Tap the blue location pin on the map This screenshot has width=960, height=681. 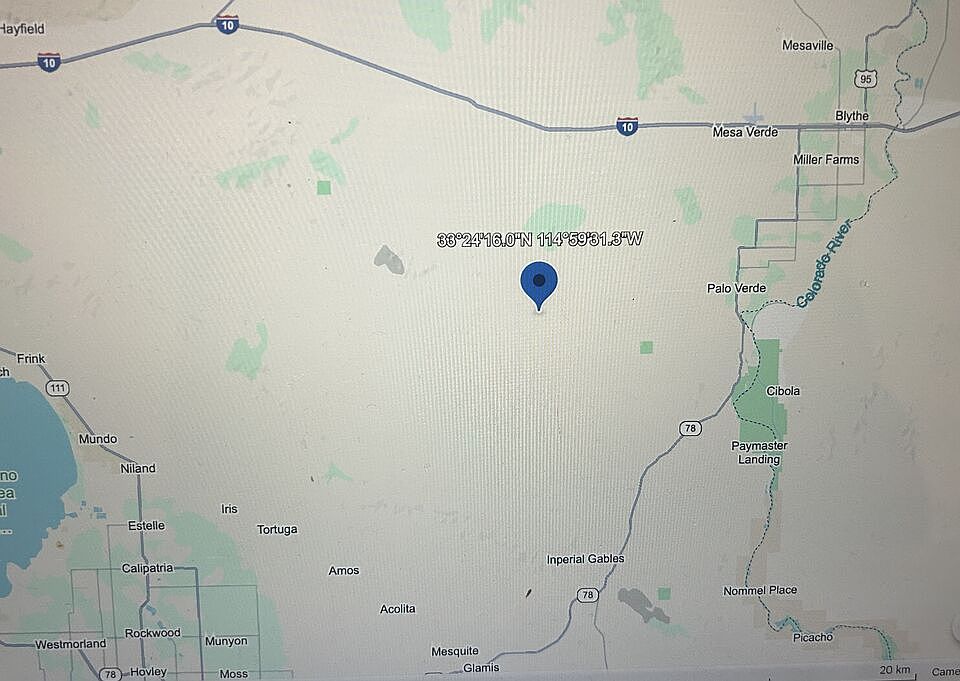[539, 283]
